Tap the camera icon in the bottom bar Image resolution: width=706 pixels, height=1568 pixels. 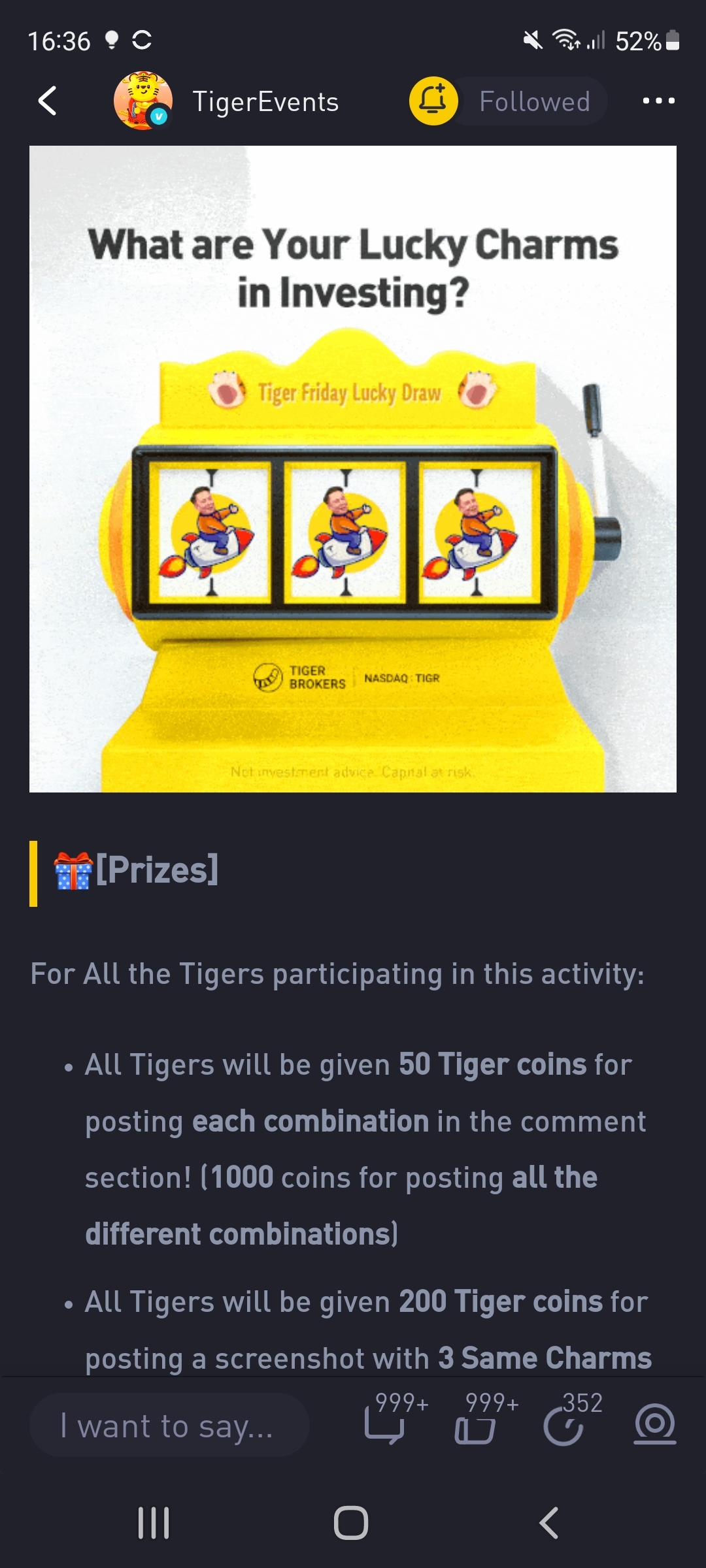pos(655,1424)
